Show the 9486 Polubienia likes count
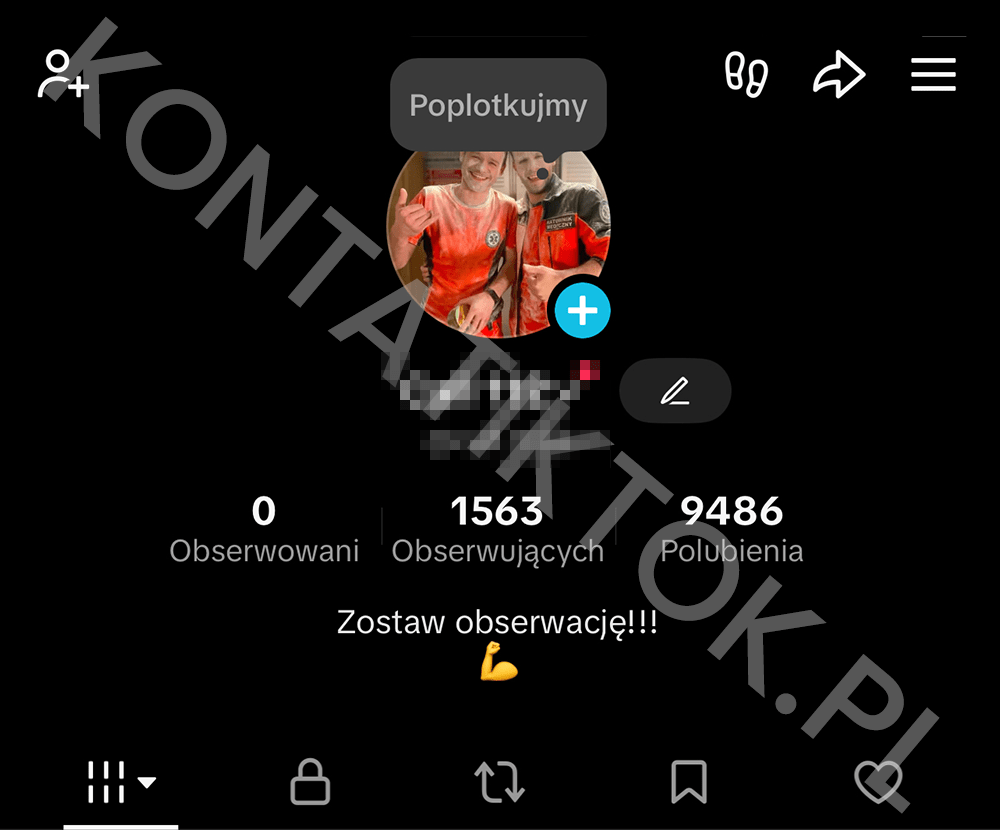1000x830 pixels. (732, 530)
